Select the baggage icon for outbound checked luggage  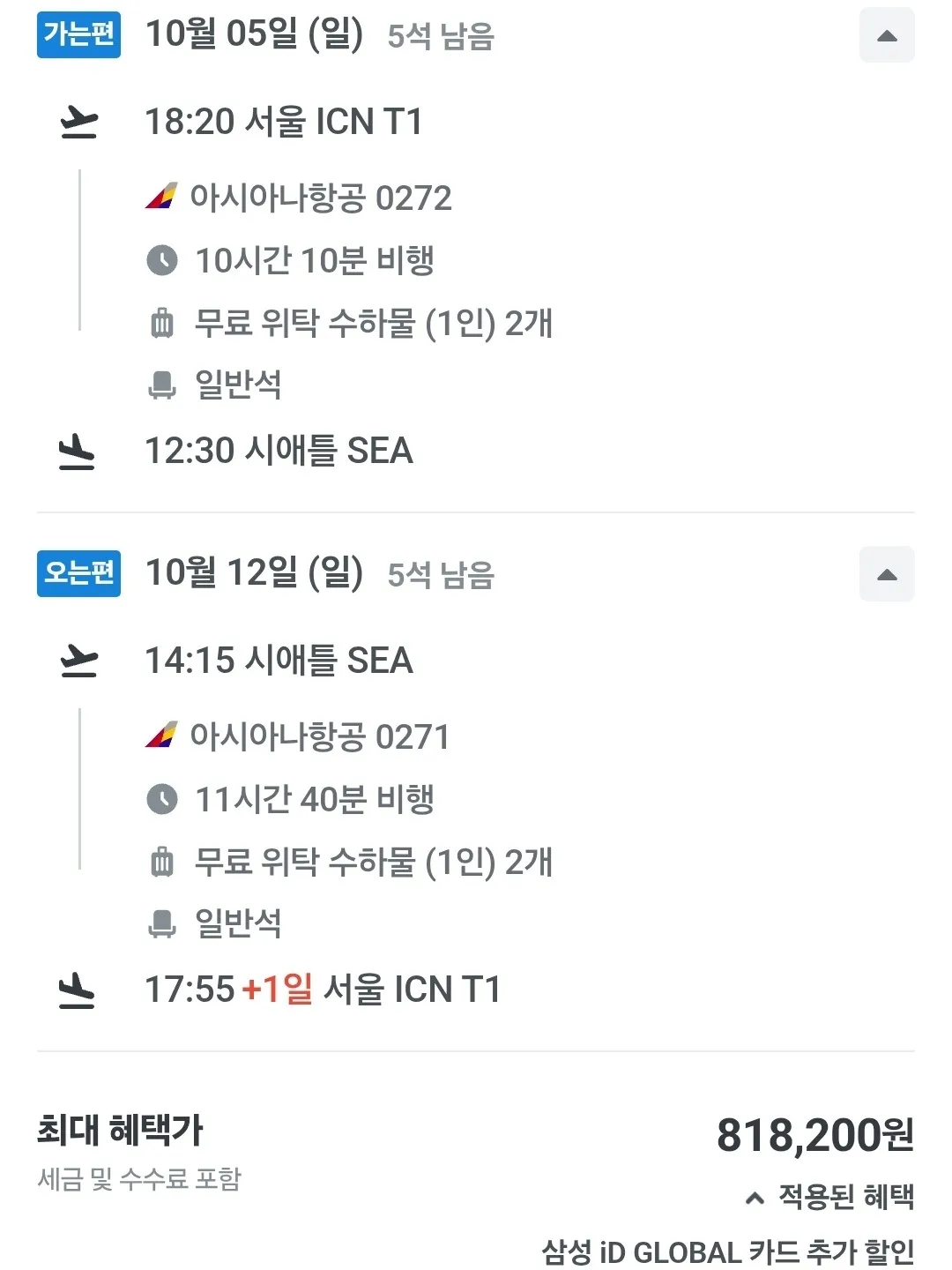click(x=161, y=324)
